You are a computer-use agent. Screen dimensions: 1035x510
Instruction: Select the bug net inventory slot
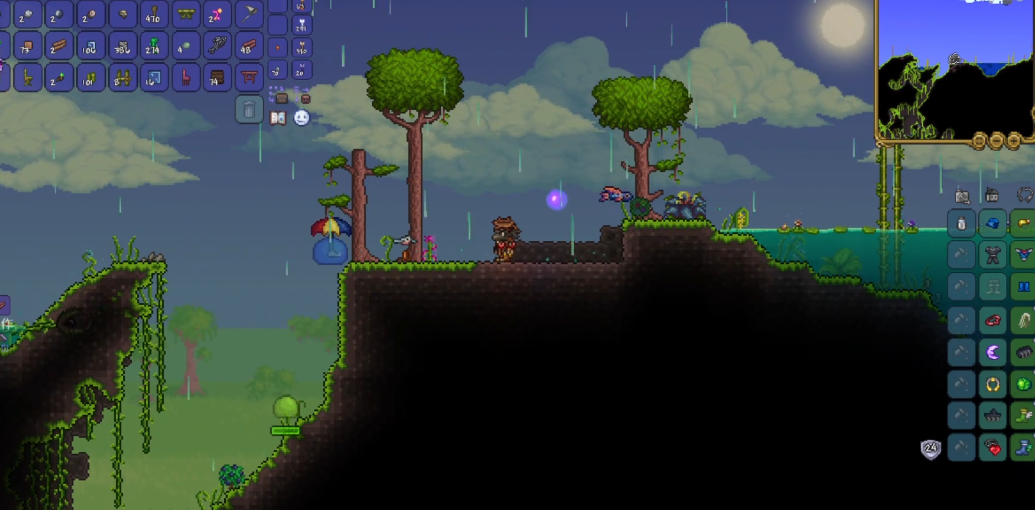pos(249,14)
